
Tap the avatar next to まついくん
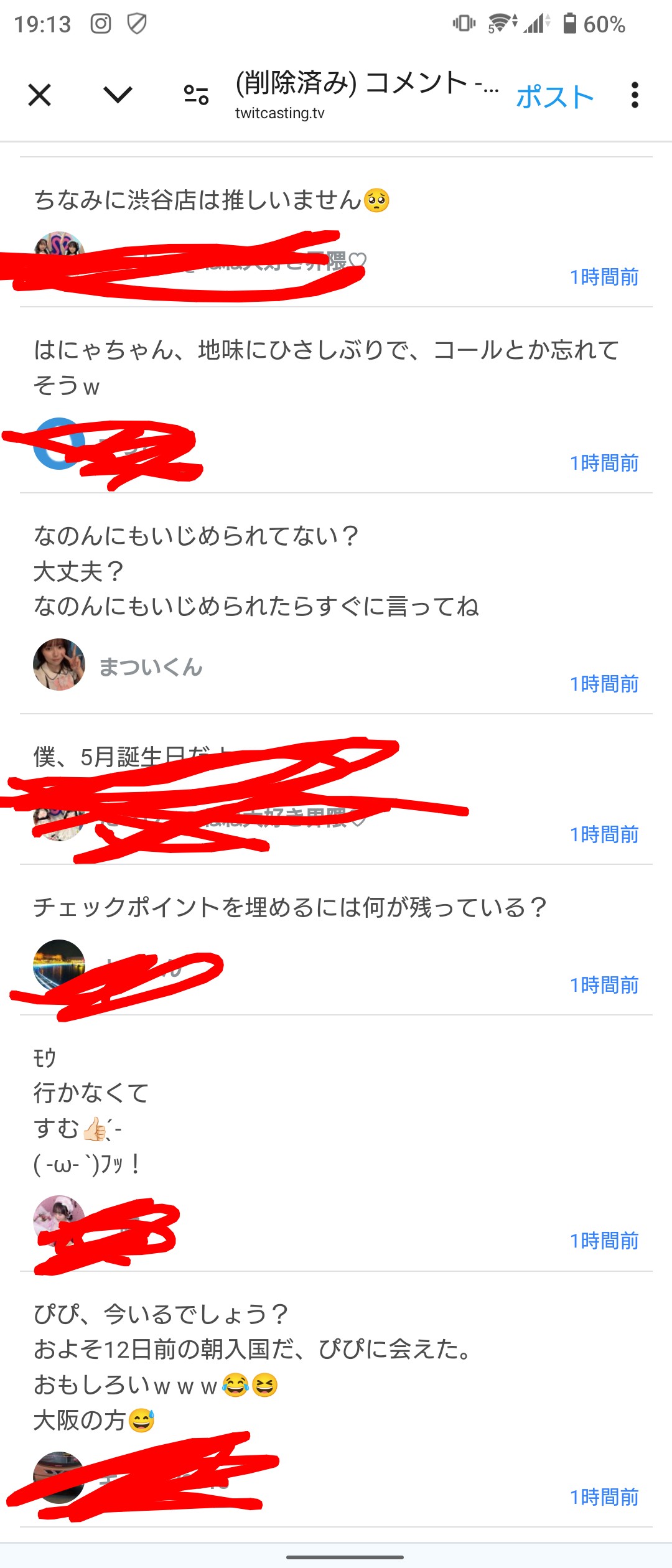coord(59,665)
